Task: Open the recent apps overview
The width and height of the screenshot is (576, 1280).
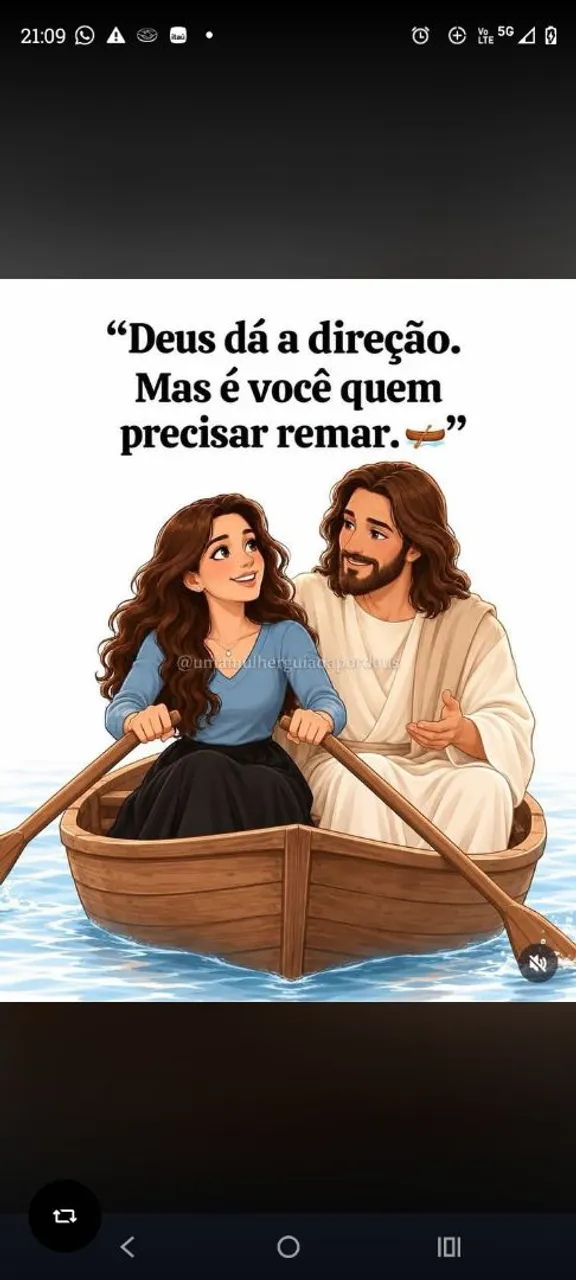Action: [449, 1246]
